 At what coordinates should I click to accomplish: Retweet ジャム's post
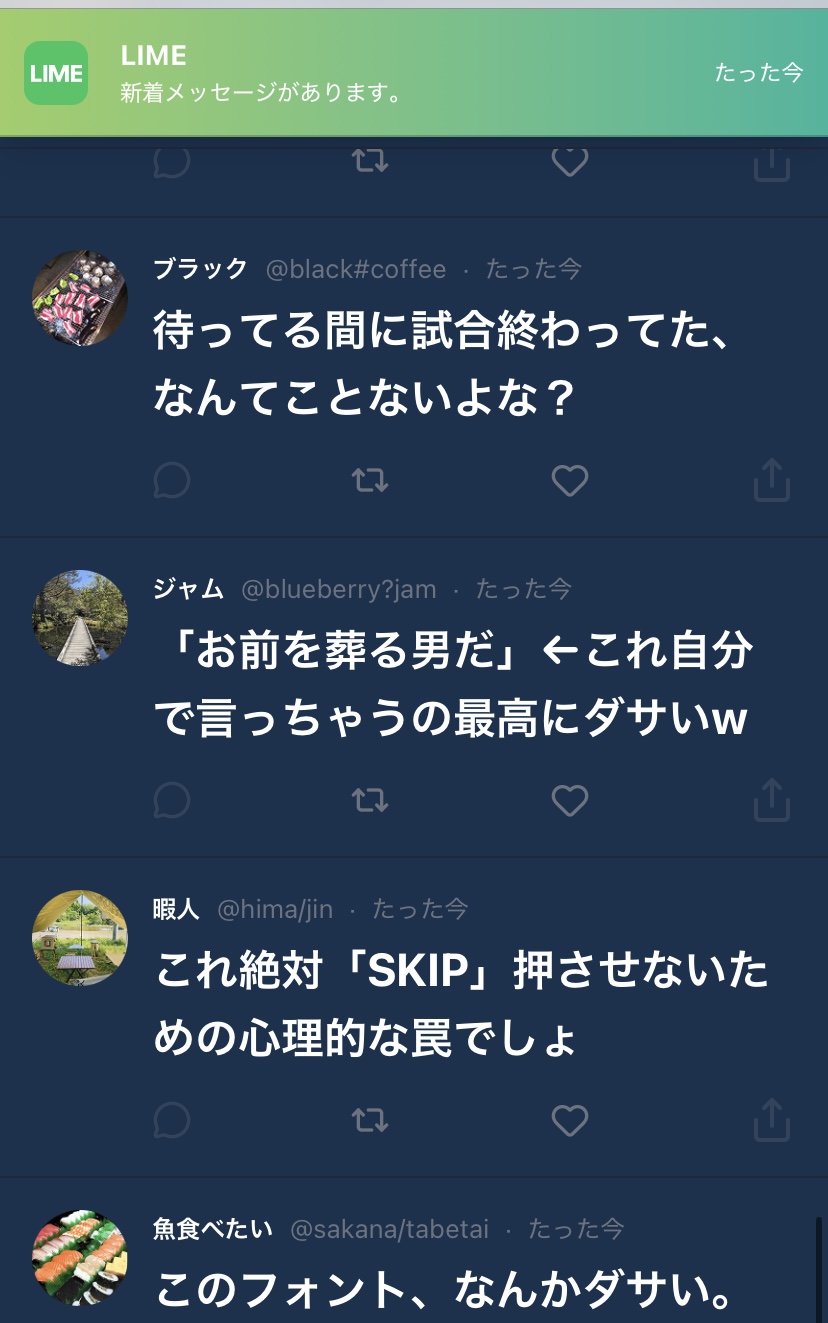pos(370,801)
